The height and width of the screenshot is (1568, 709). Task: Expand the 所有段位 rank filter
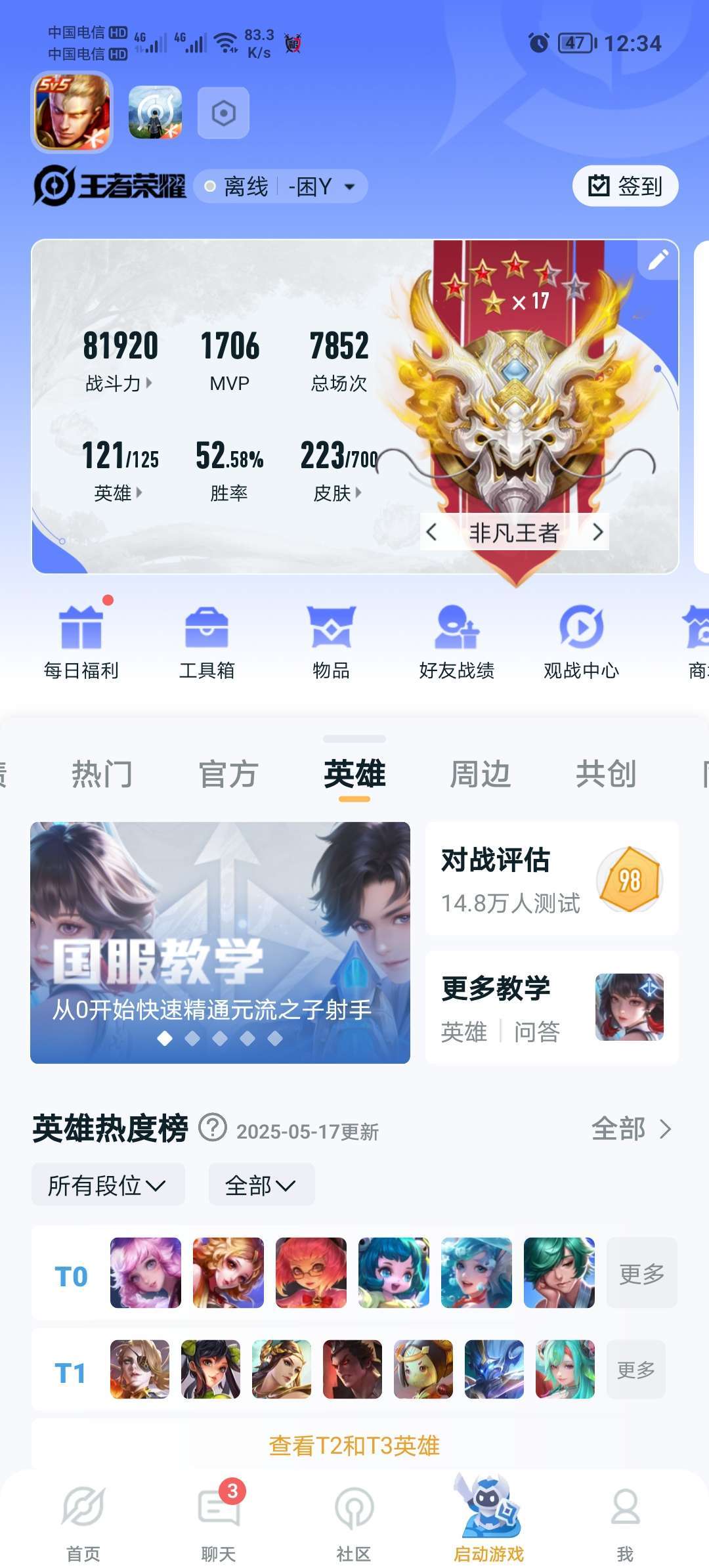pyautogui.click(x=108, y=1185)
